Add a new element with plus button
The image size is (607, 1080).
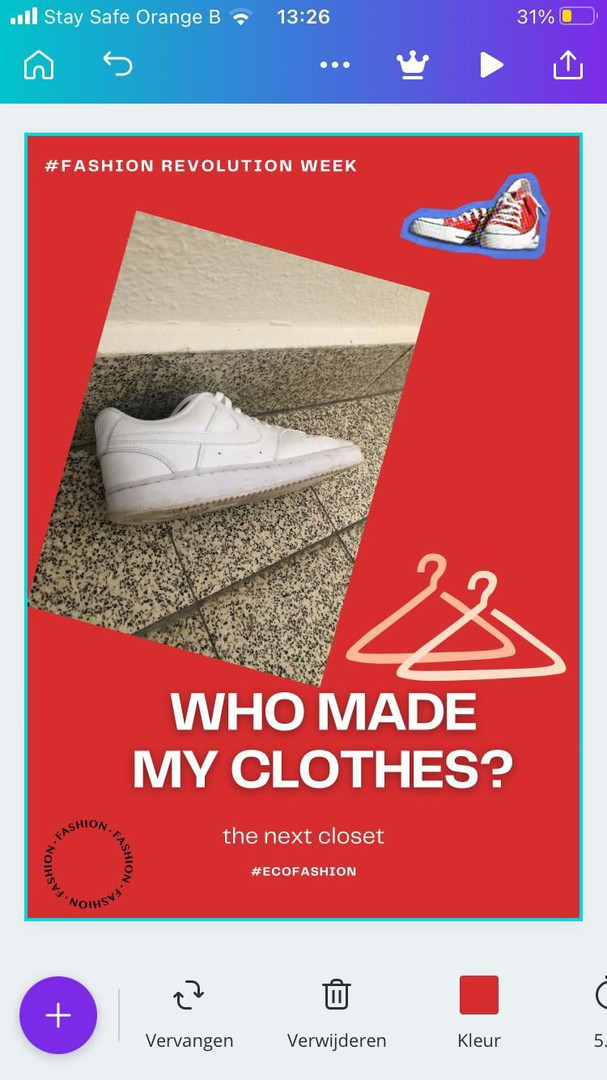58,1015
